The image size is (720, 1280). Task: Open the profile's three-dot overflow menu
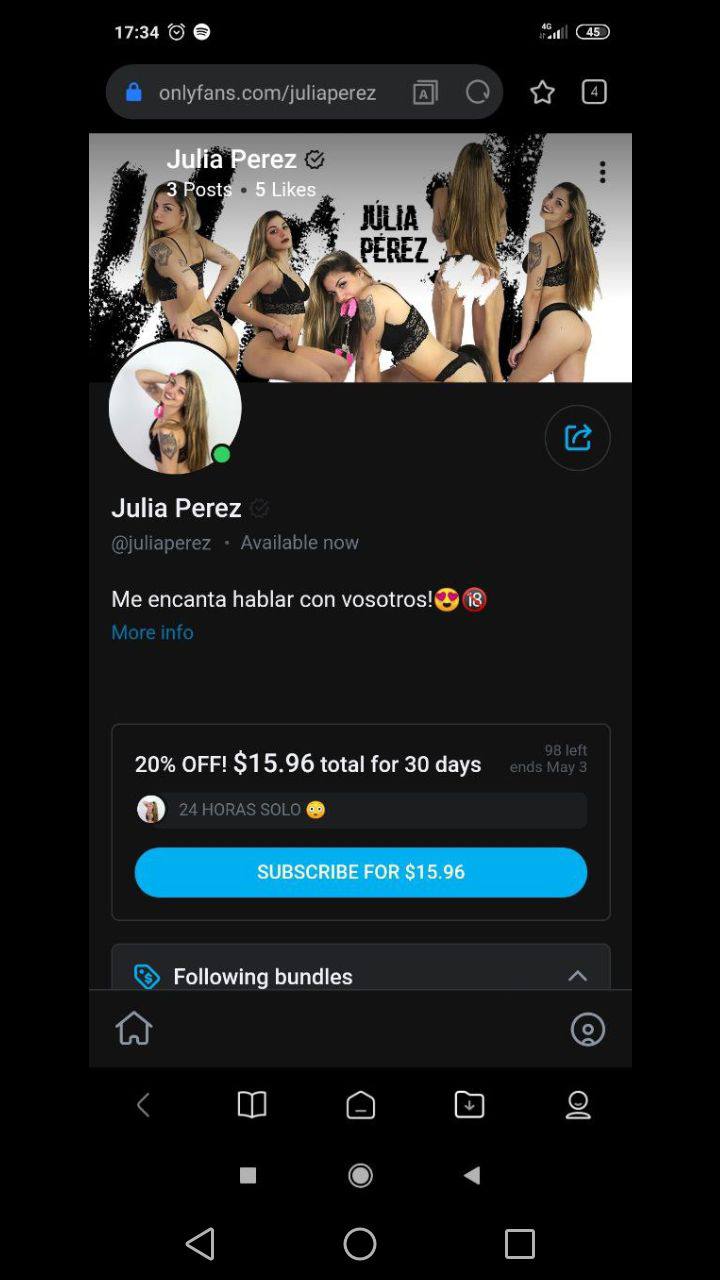(x=602, y=172)
